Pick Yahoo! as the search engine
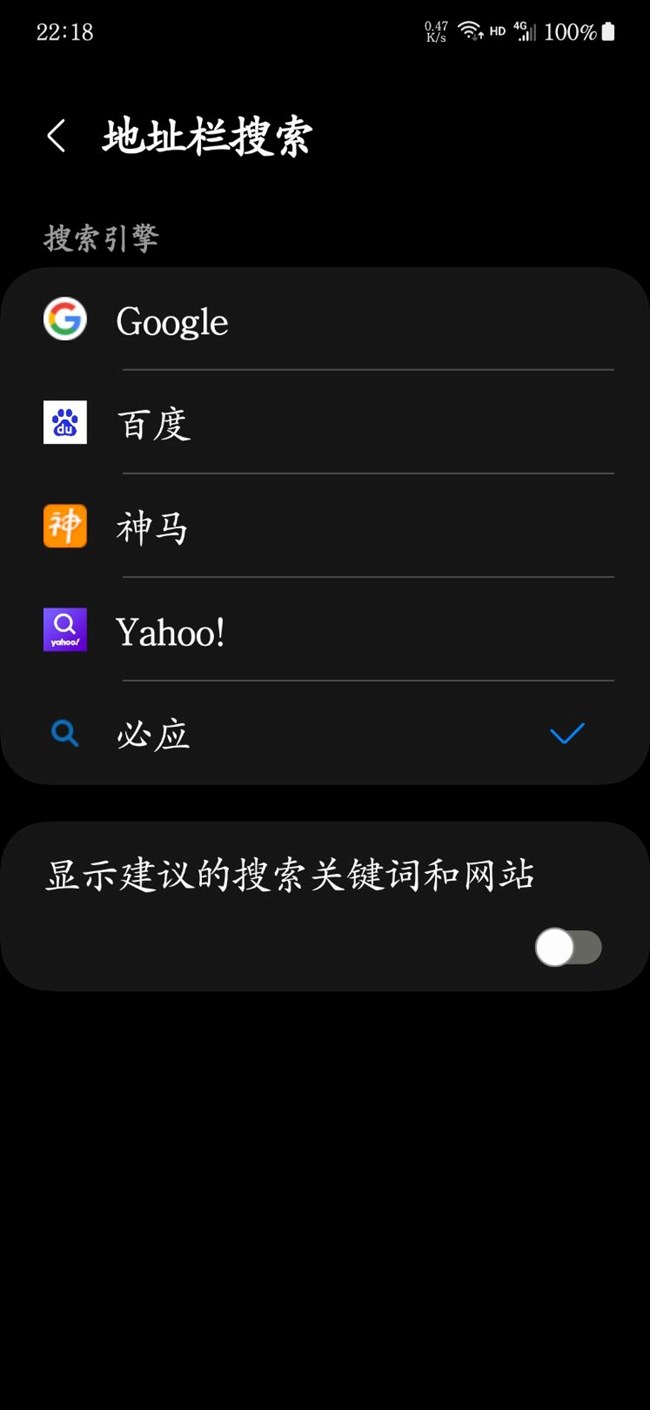650x1410 pixels. [x=325, y=632]
